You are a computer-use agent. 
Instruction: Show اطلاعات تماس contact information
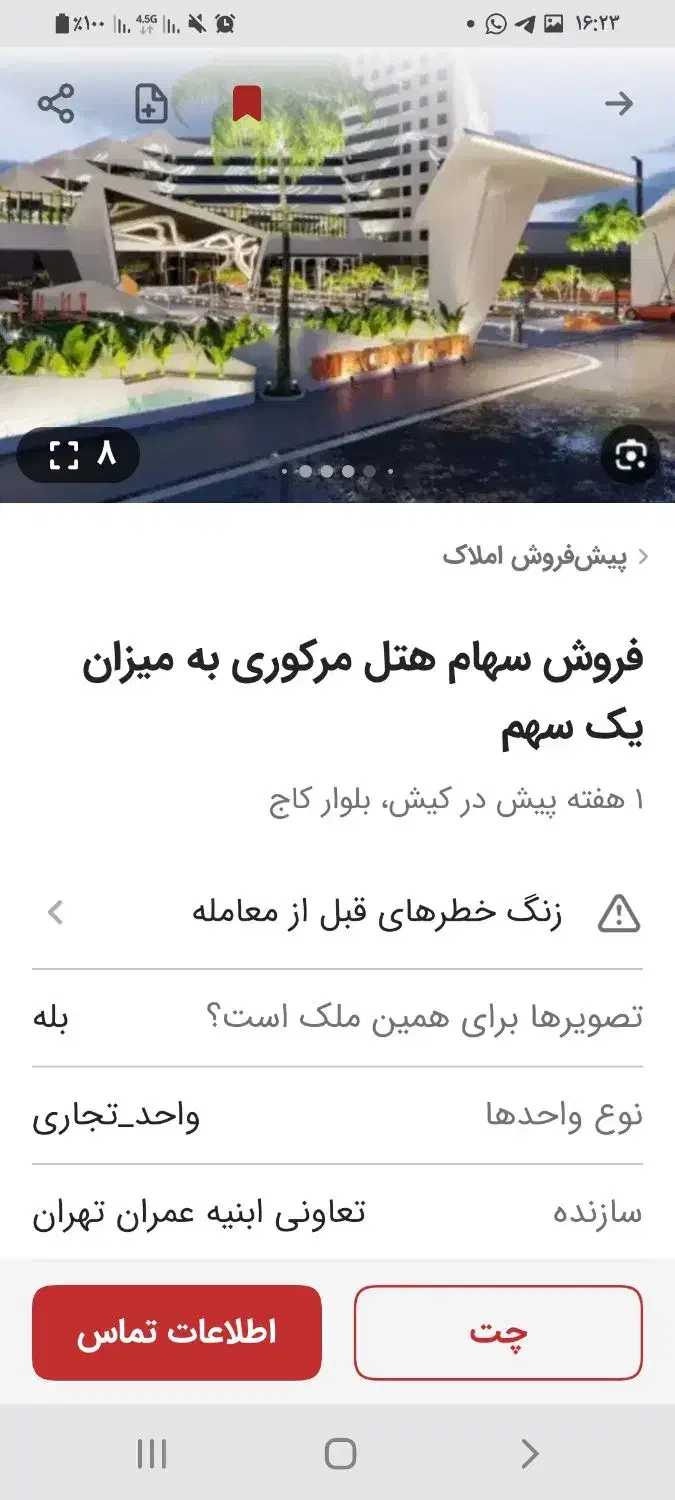(x=177, y=1333)
